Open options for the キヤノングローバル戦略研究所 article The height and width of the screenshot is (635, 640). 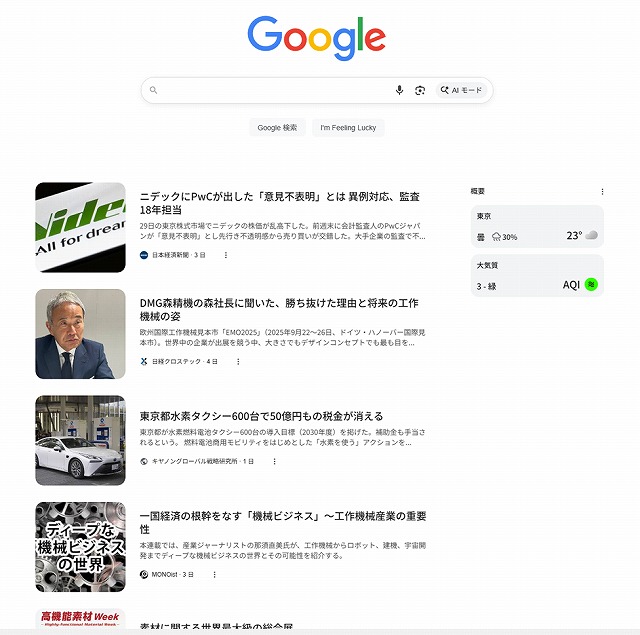274,461
